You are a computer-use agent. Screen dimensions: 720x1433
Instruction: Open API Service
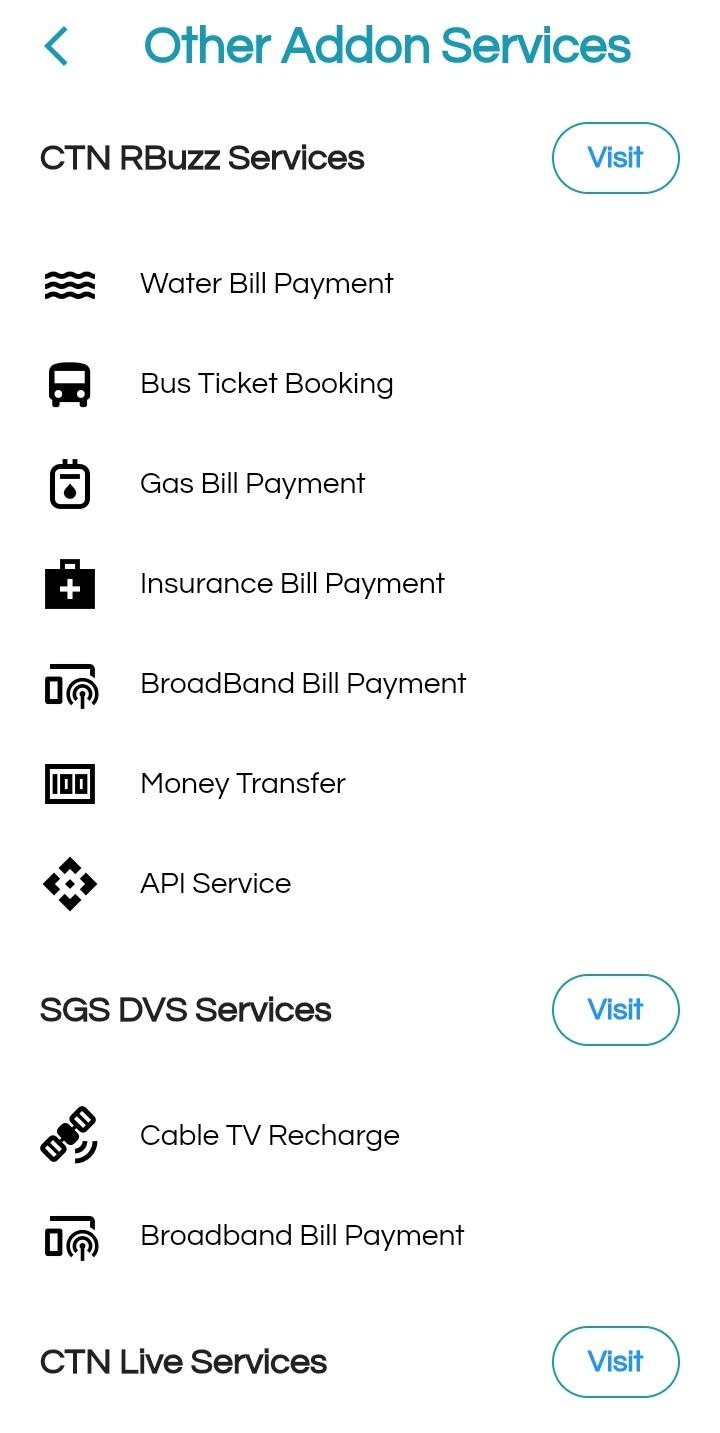pyautogui.click(x=360, y=884)
